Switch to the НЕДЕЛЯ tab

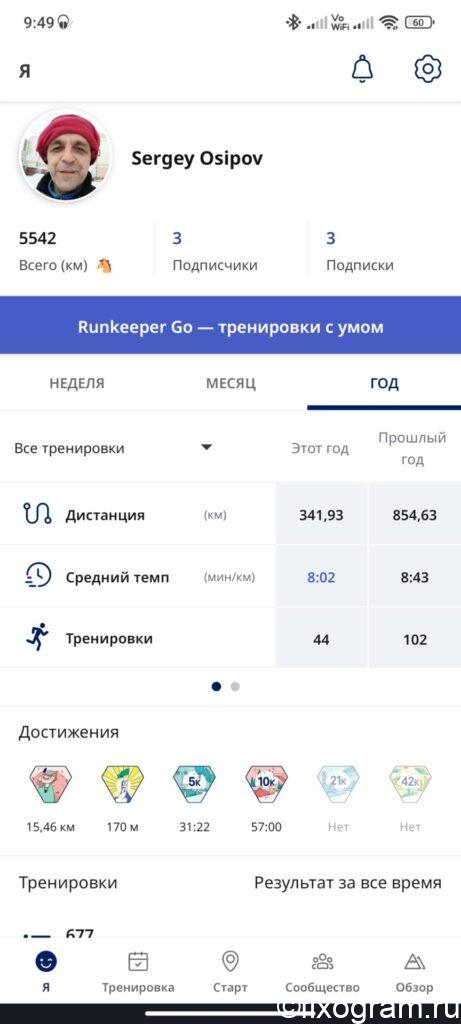[x=77, y=383]
